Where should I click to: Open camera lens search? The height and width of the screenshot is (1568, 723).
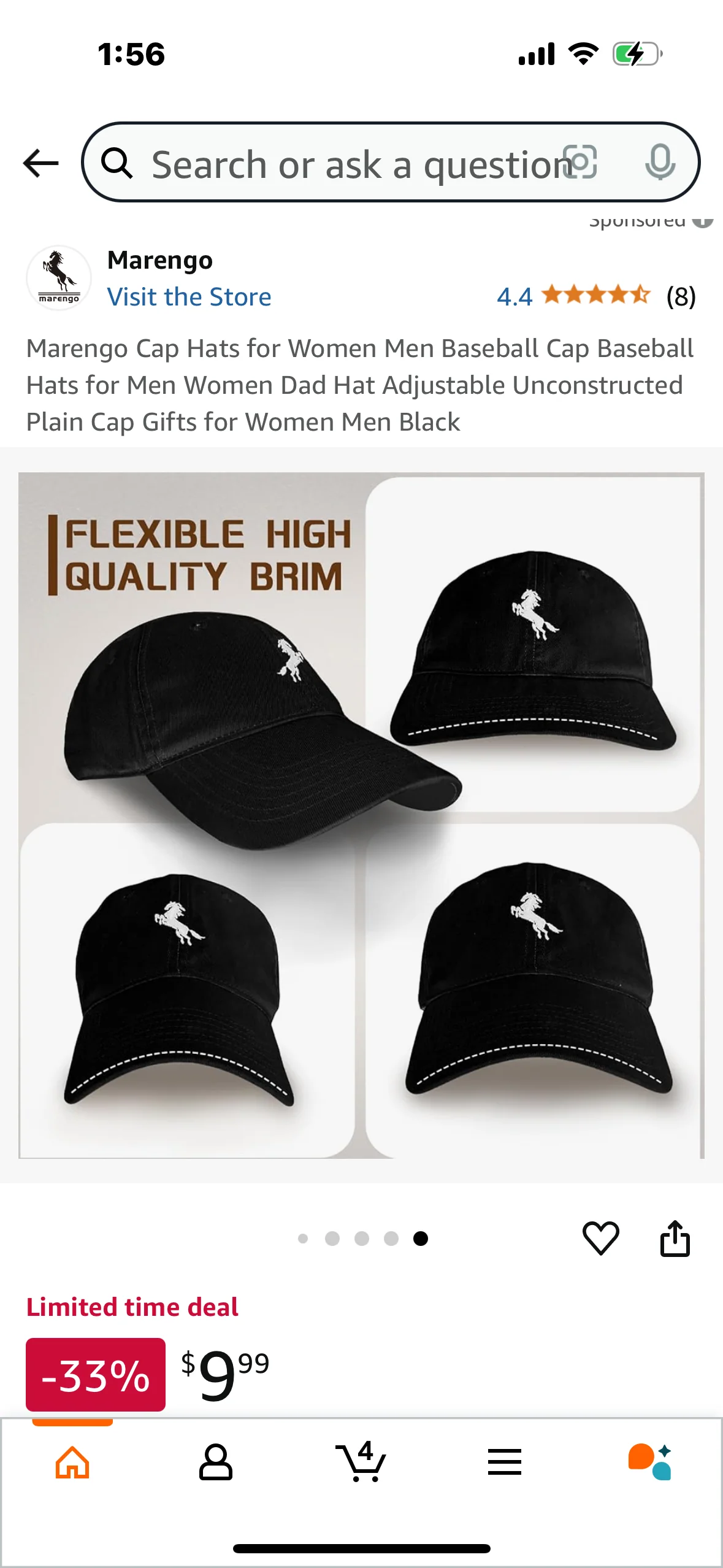(580, 163)
